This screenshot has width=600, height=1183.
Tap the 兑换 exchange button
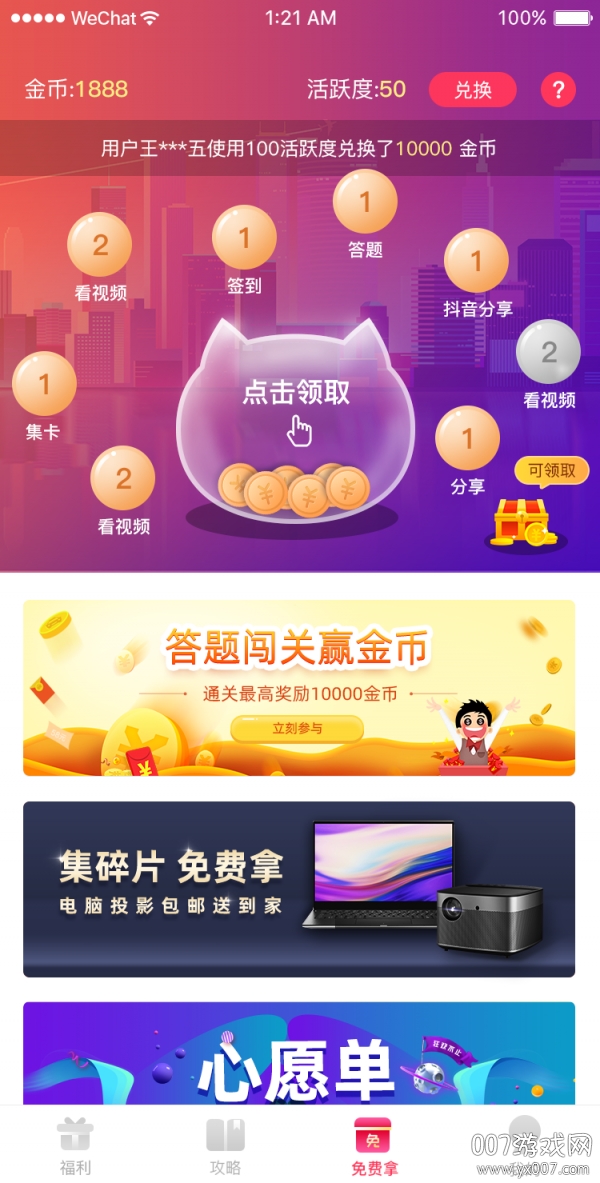pyautogui.click(x=472, y=90)
